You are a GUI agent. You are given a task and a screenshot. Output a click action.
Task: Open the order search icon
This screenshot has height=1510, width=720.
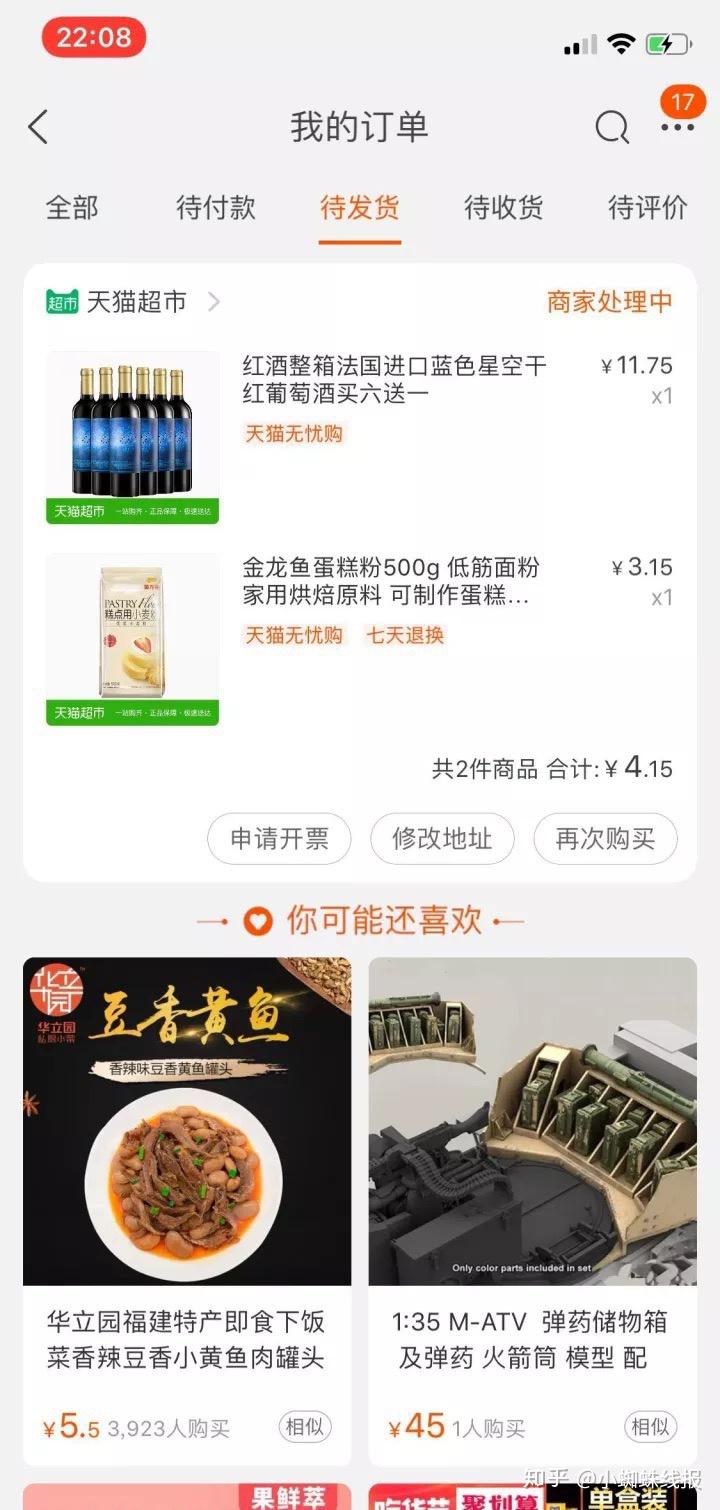click(612, 127)
